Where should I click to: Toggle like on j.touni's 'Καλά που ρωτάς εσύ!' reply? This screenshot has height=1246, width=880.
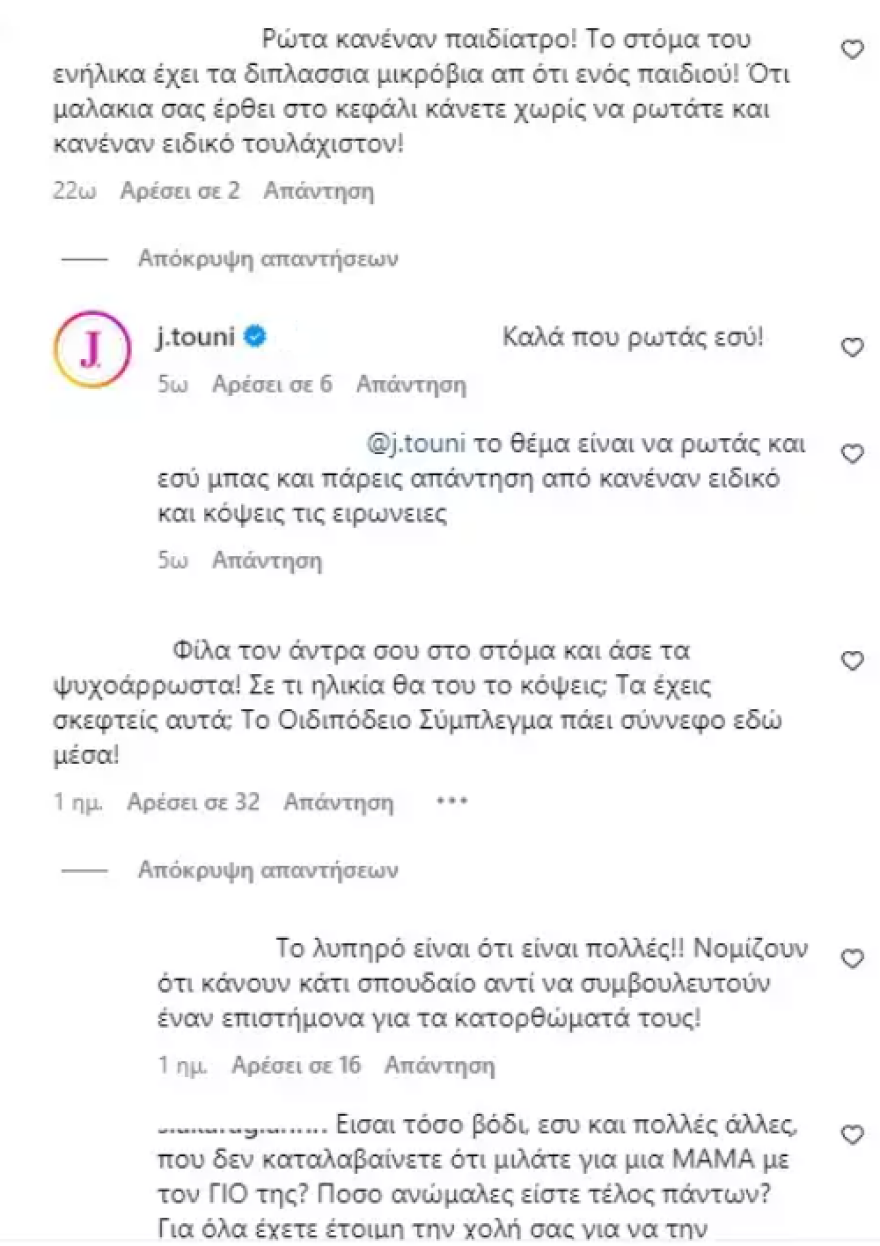tap(851, 347)
